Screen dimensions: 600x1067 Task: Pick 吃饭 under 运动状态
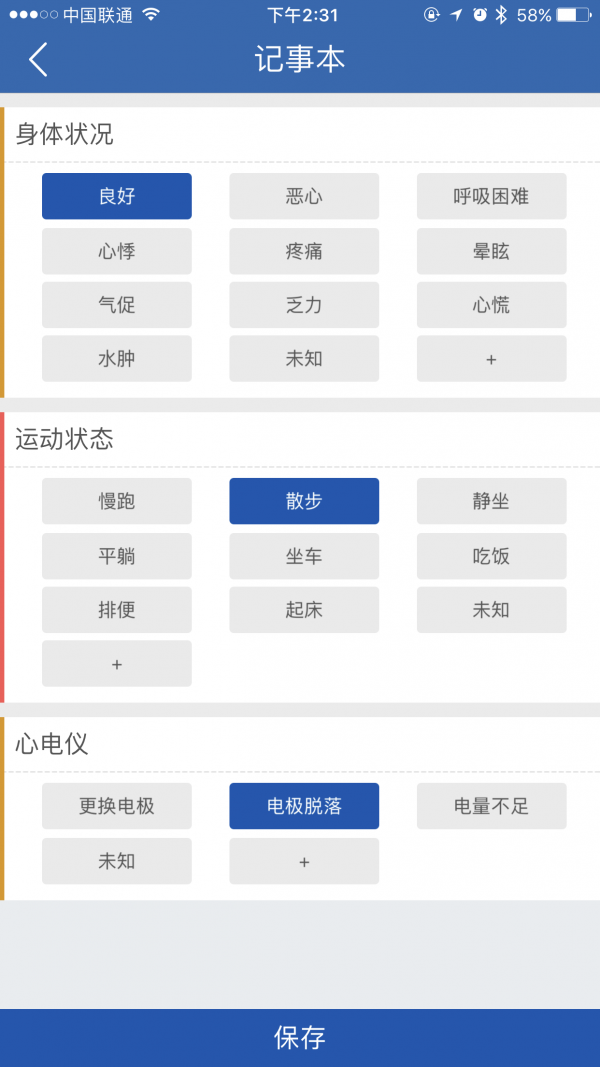pos(491,556)
